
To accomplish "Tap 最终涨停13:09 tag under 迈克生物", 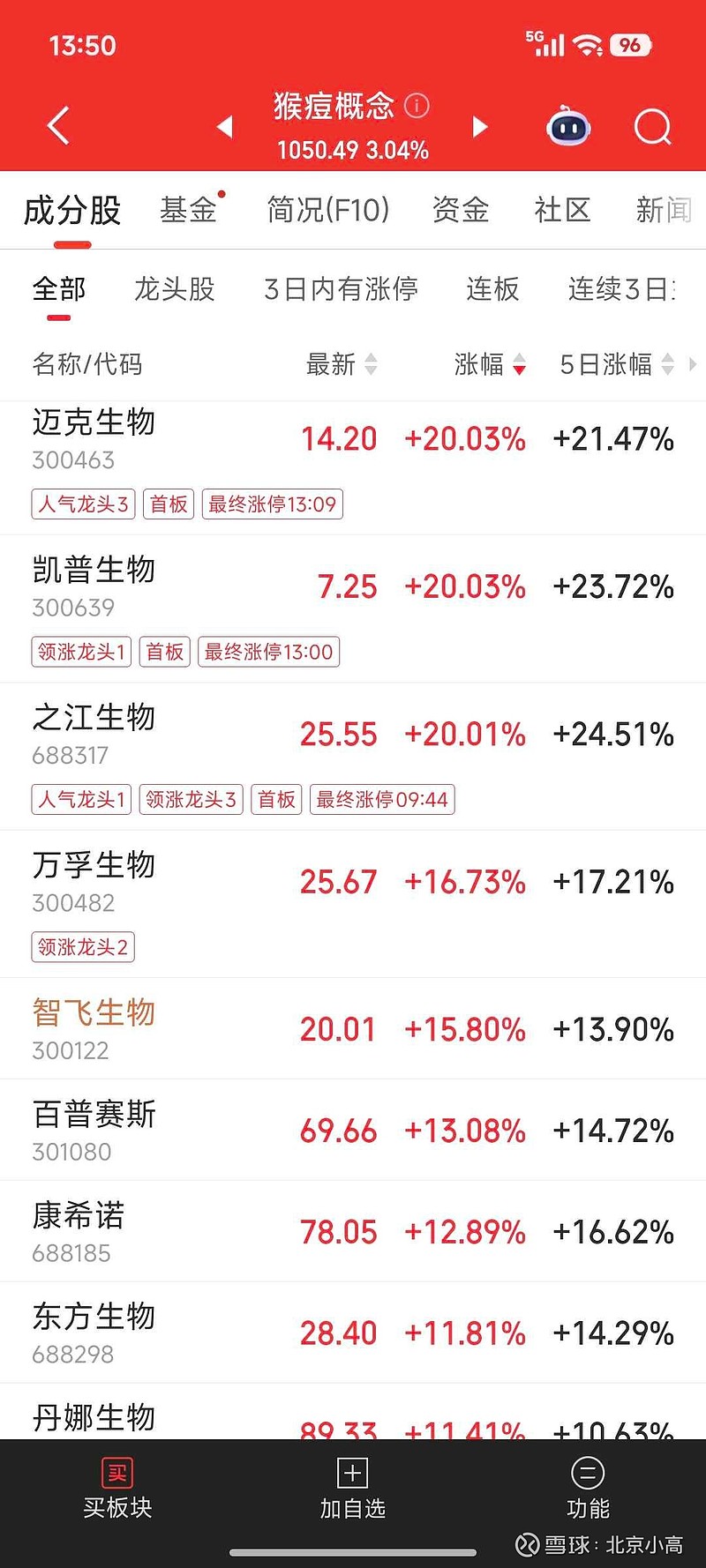I will click(x=272, y=504).
